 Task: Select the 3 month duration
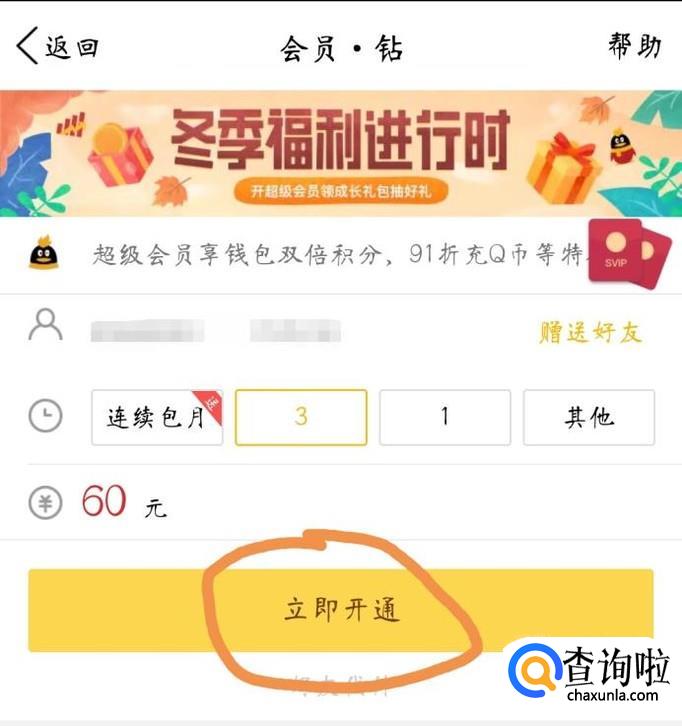tap(301, 417)
